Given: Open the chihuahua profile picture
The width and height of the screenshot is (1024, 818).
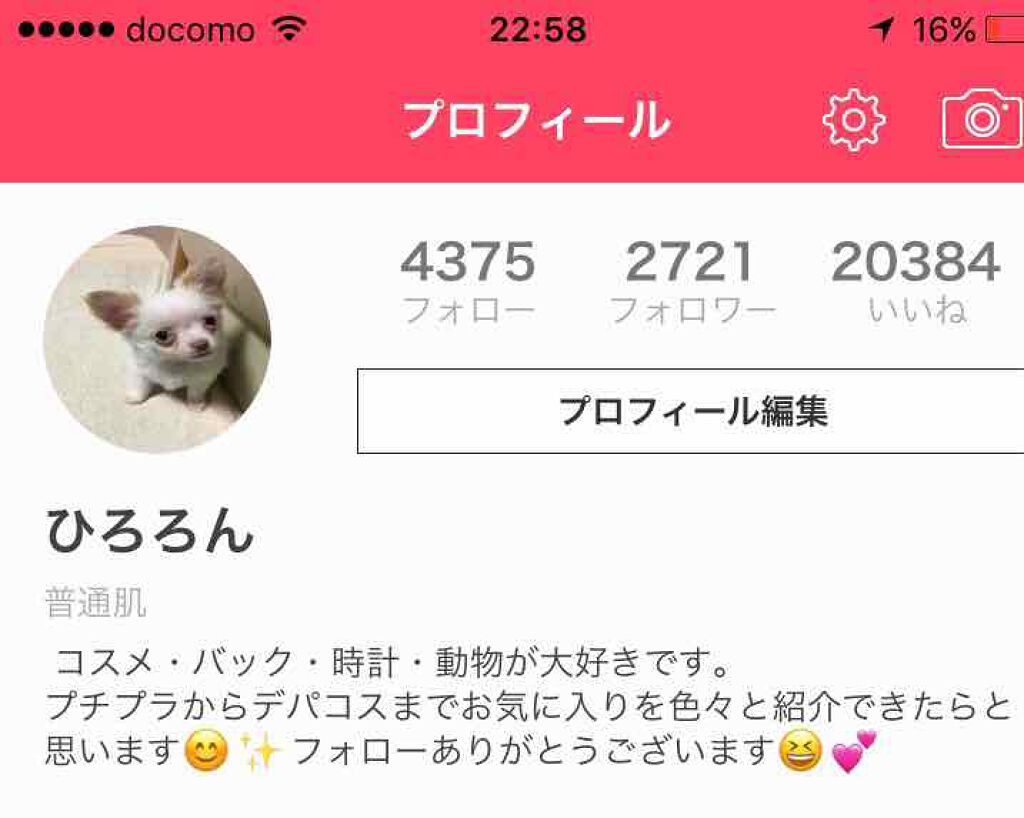Looking at the screenshot, I should pyautogui.click(x=157, y=340).
